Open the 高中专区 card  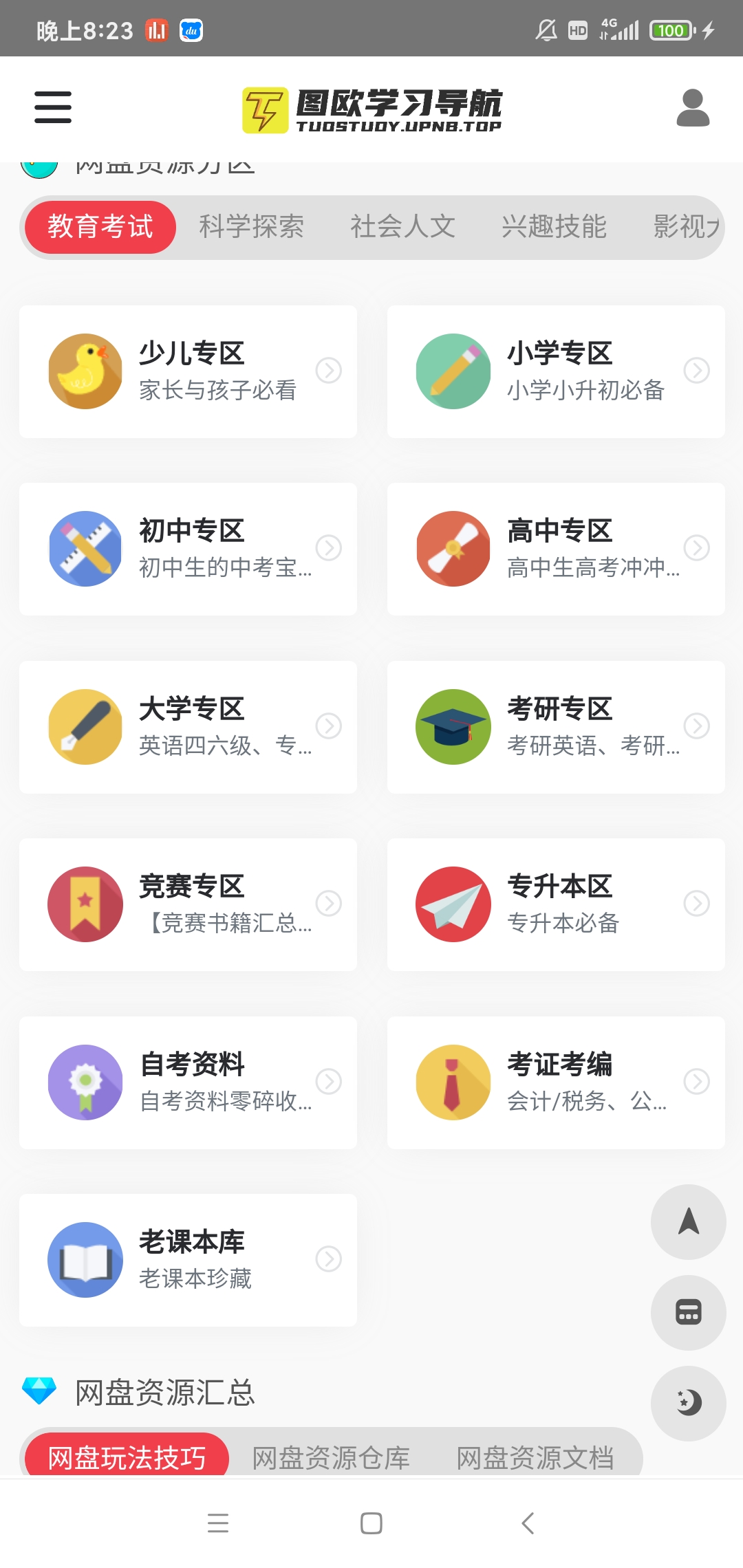coord(556,549)
